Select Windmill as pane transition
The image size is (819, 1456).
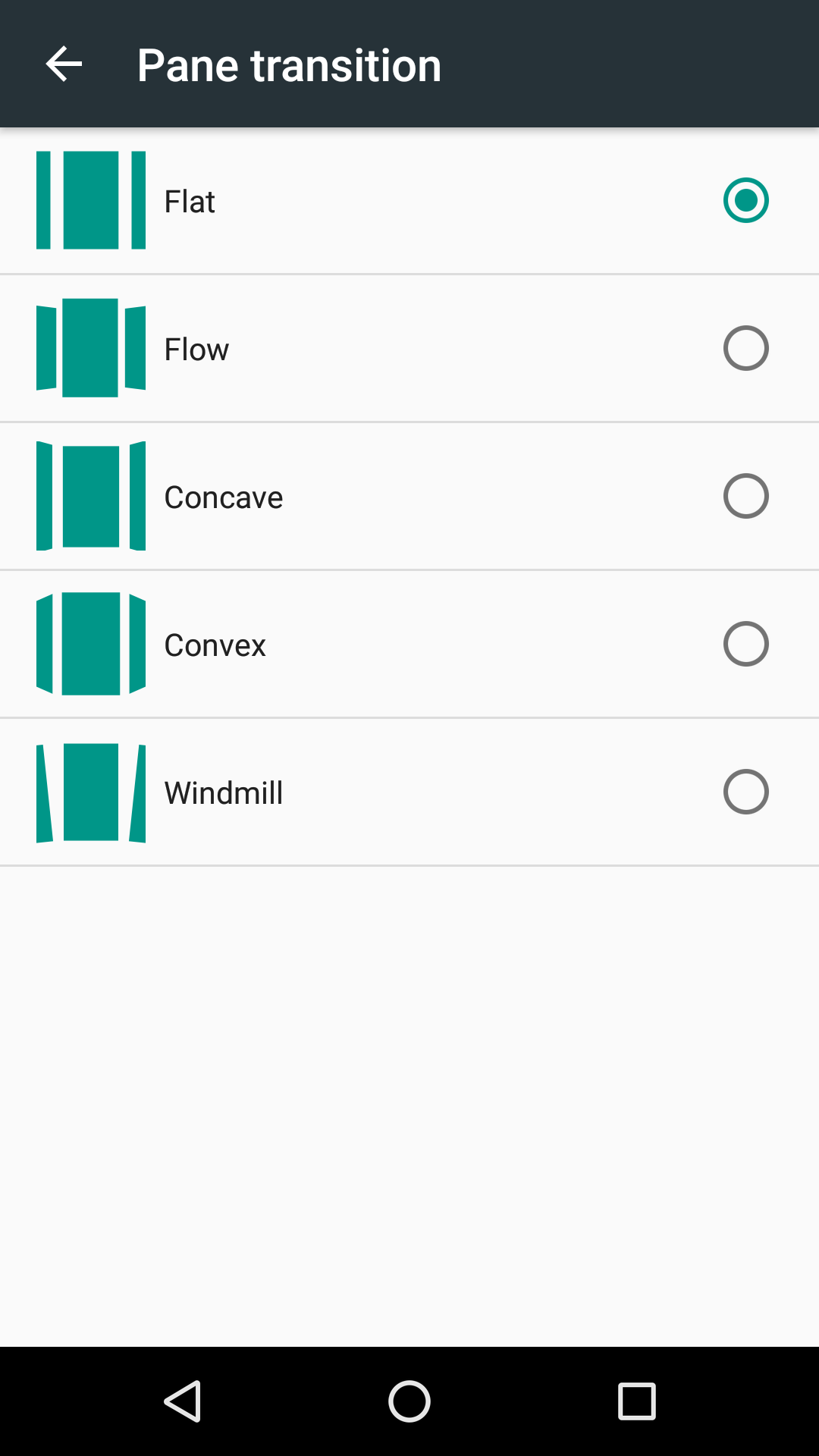(409, 792)
